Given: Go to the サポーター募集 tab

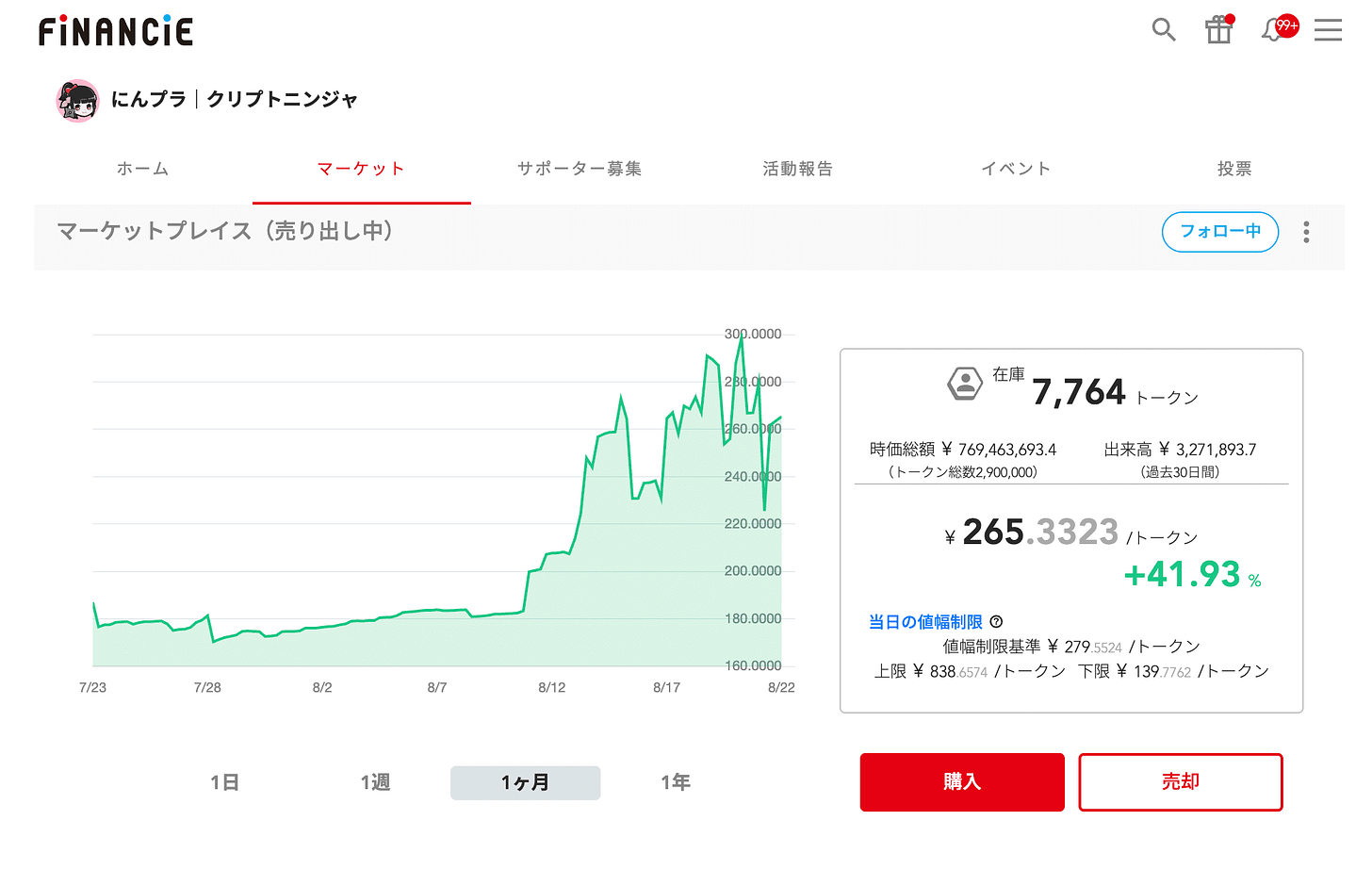Looking at the screenshot, I should pyautogui.click(x=580, y=169).
